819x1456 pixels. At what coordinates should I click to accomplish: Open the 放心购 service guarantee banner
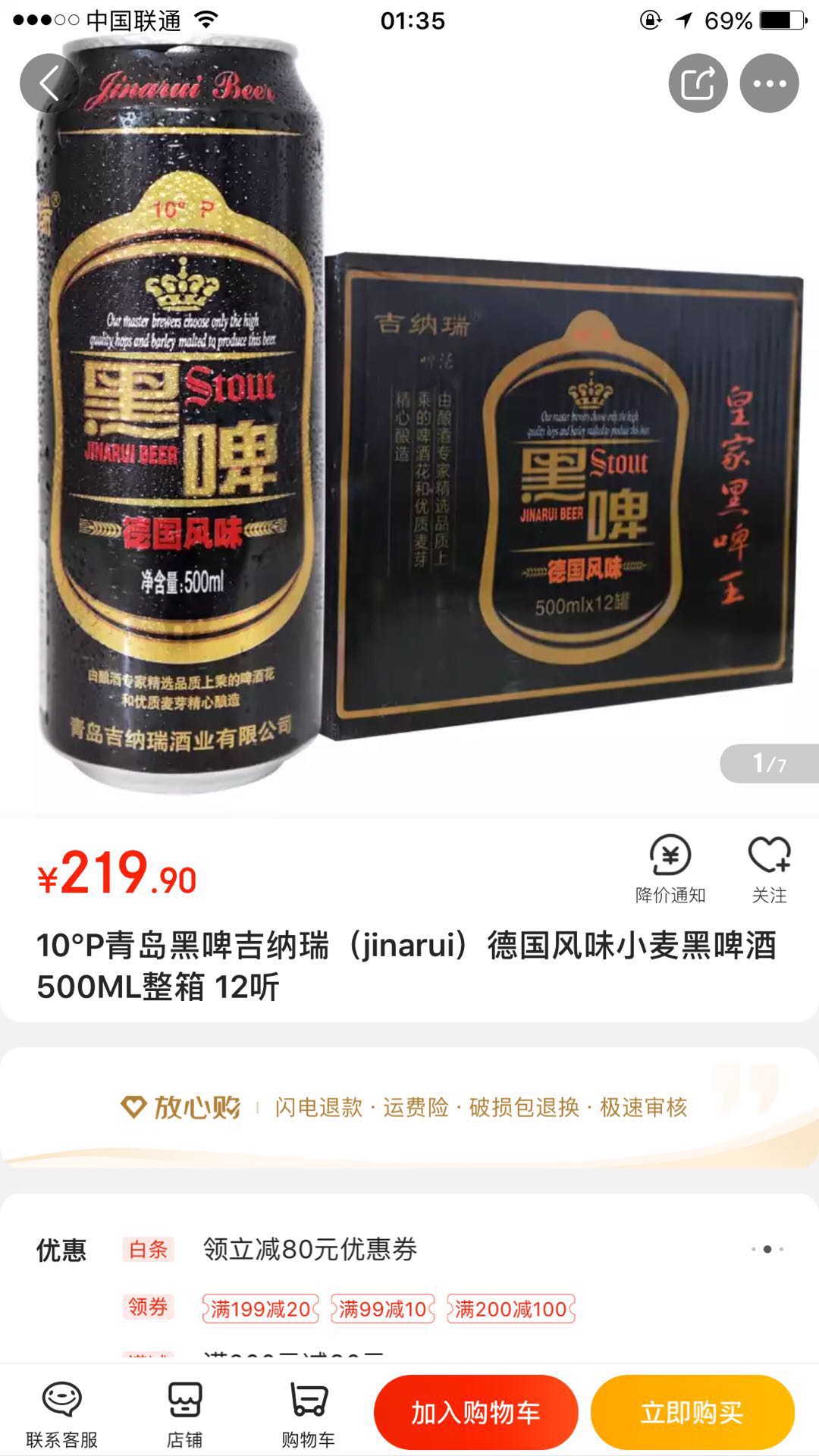pos(409,1107)
